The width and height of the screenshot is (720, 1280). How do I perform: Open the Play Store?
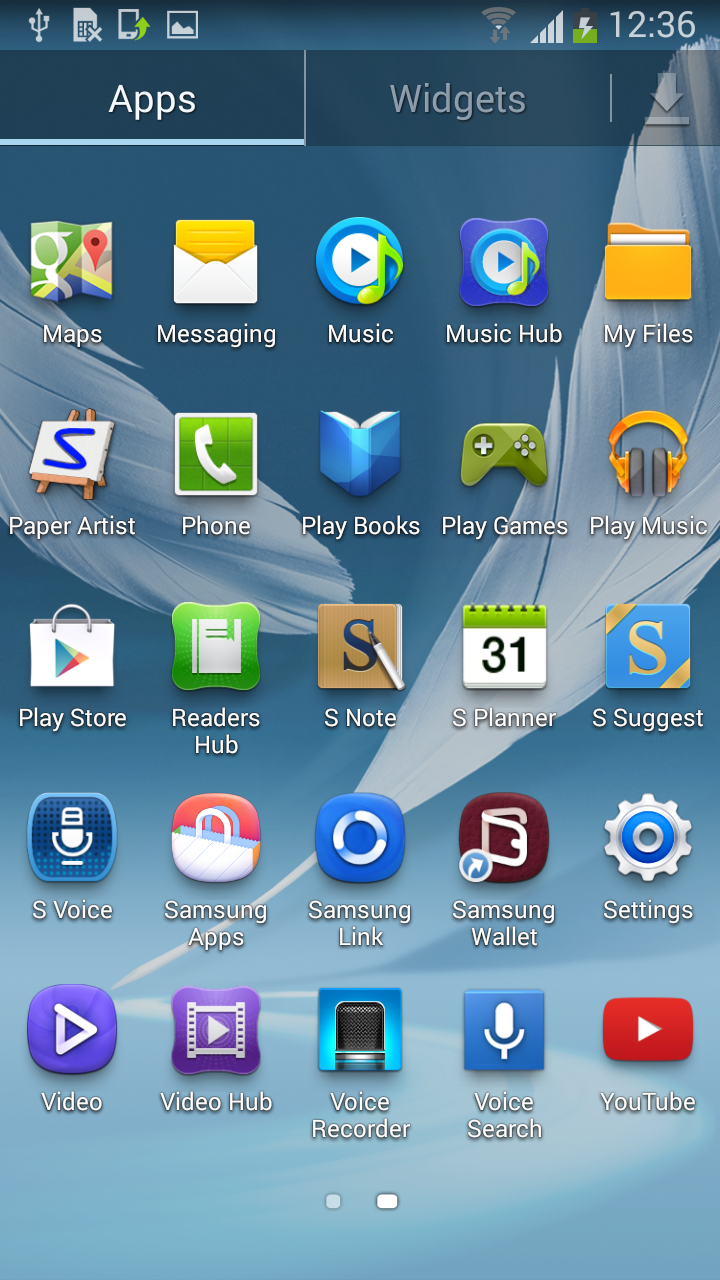72,646
